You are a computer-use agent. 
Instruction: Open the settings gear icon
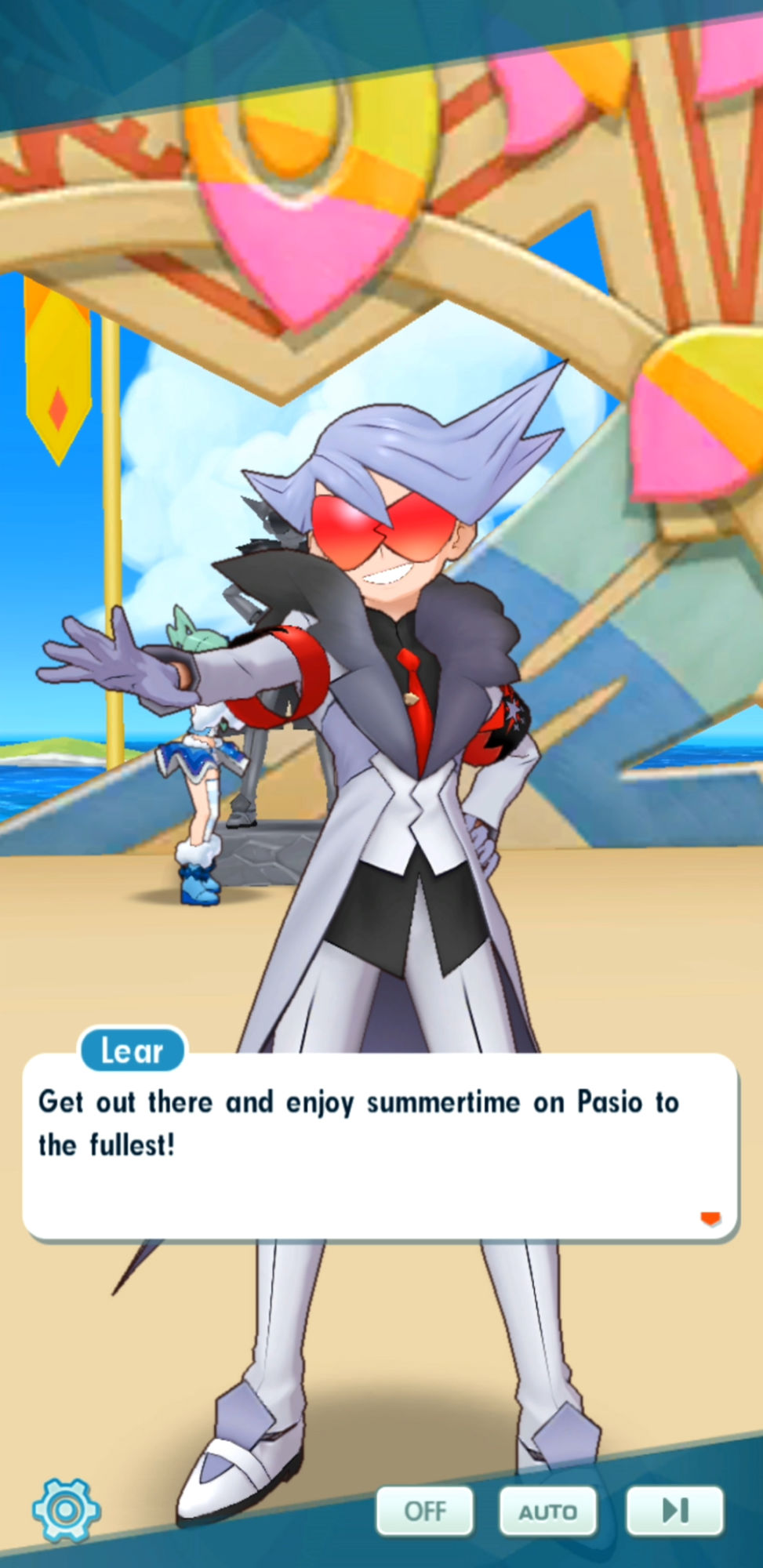(66, 1509)
